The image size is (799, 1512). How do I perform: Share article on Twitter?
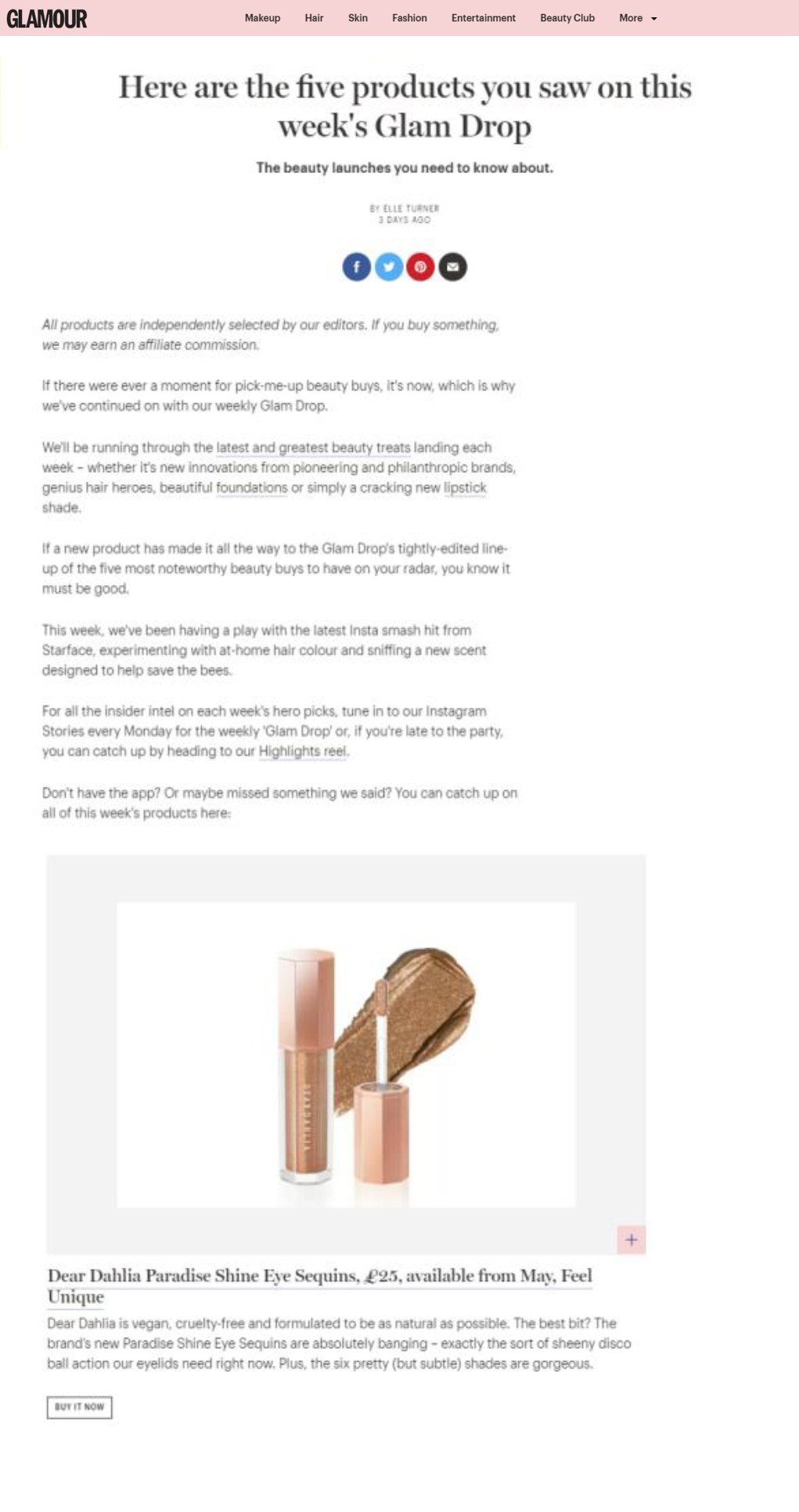389,267
